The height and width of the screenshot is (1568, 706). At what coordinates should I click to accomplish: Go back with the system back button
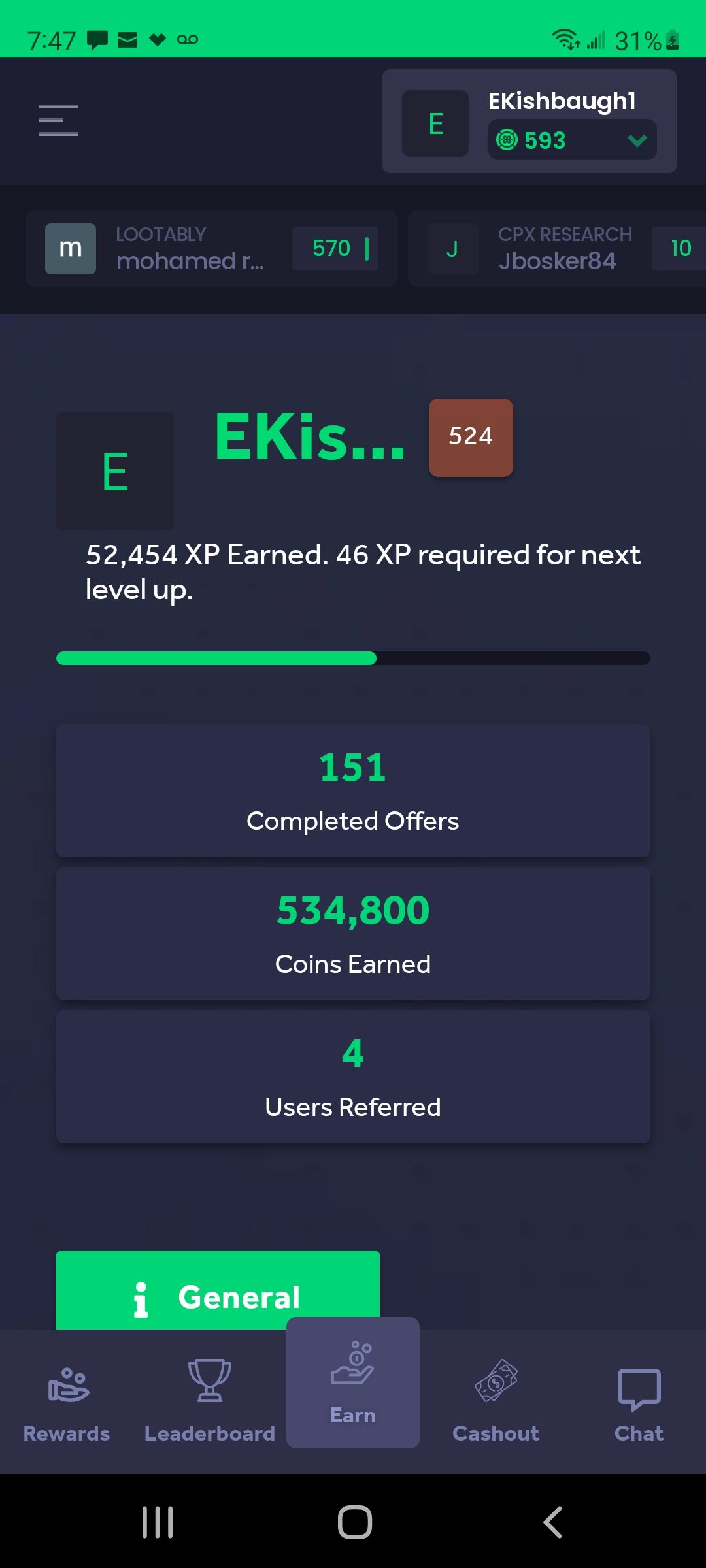pyautogui.click(x=553, y=1522)
